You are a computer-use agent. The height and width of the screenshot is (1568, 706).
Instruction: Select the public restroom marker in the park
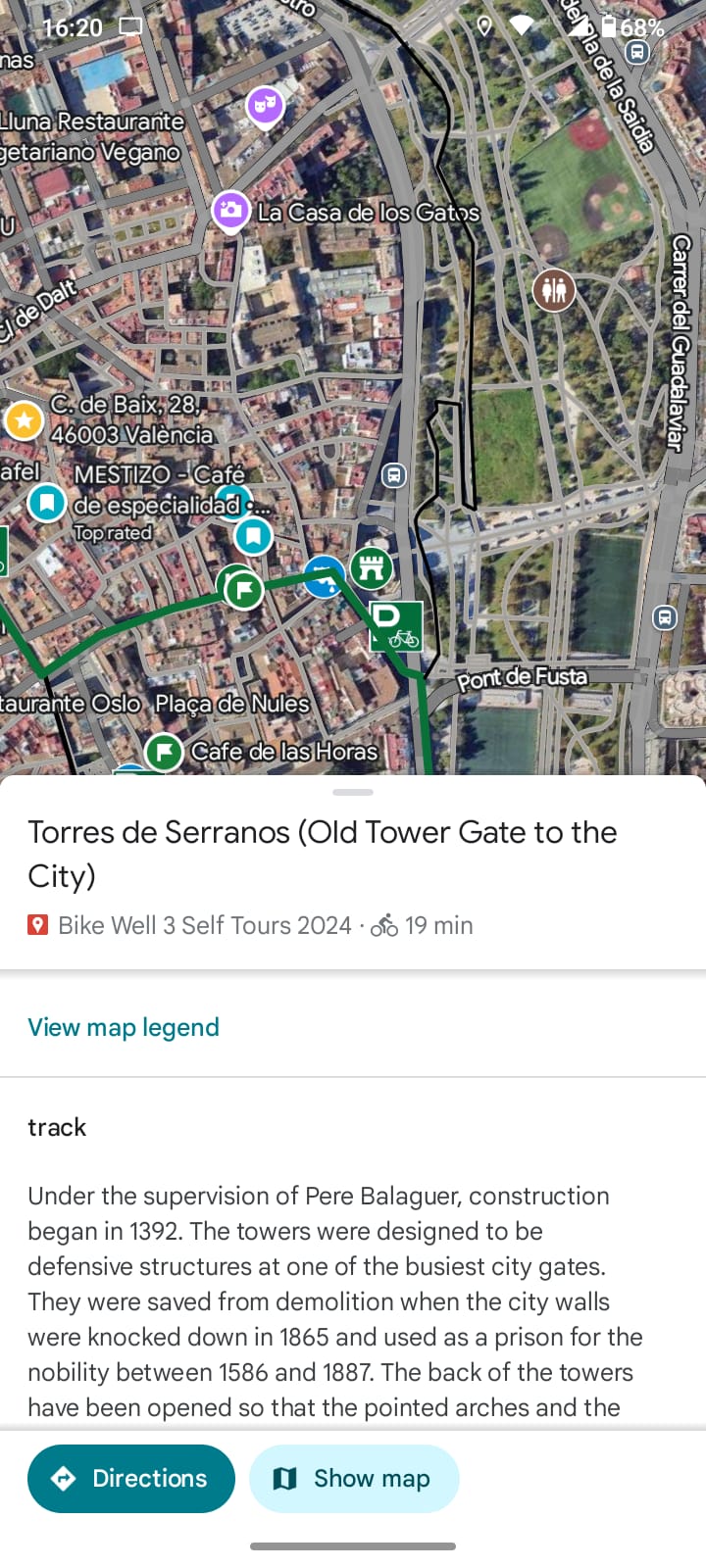point(554,290)
